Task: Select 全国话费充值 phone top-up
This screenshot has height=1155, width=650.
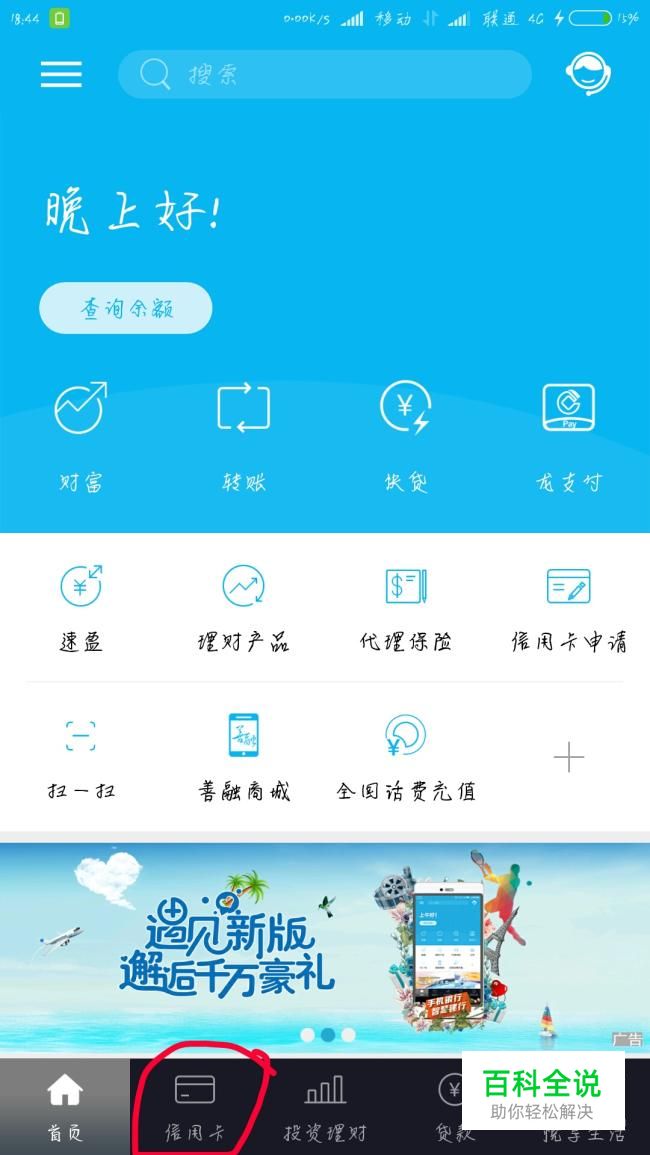Action: coord(406,757)
